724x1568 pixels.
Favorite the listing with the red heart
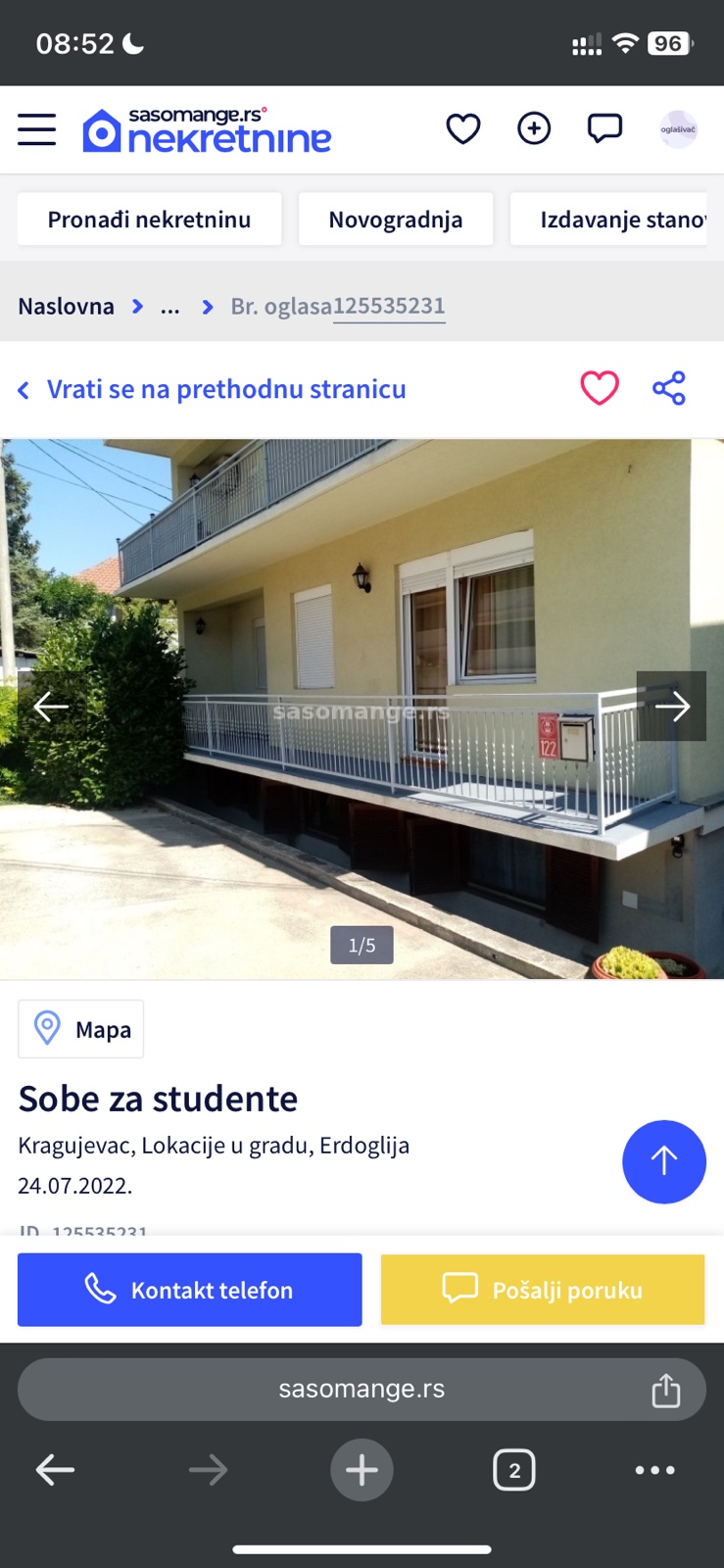coord(599,388)
